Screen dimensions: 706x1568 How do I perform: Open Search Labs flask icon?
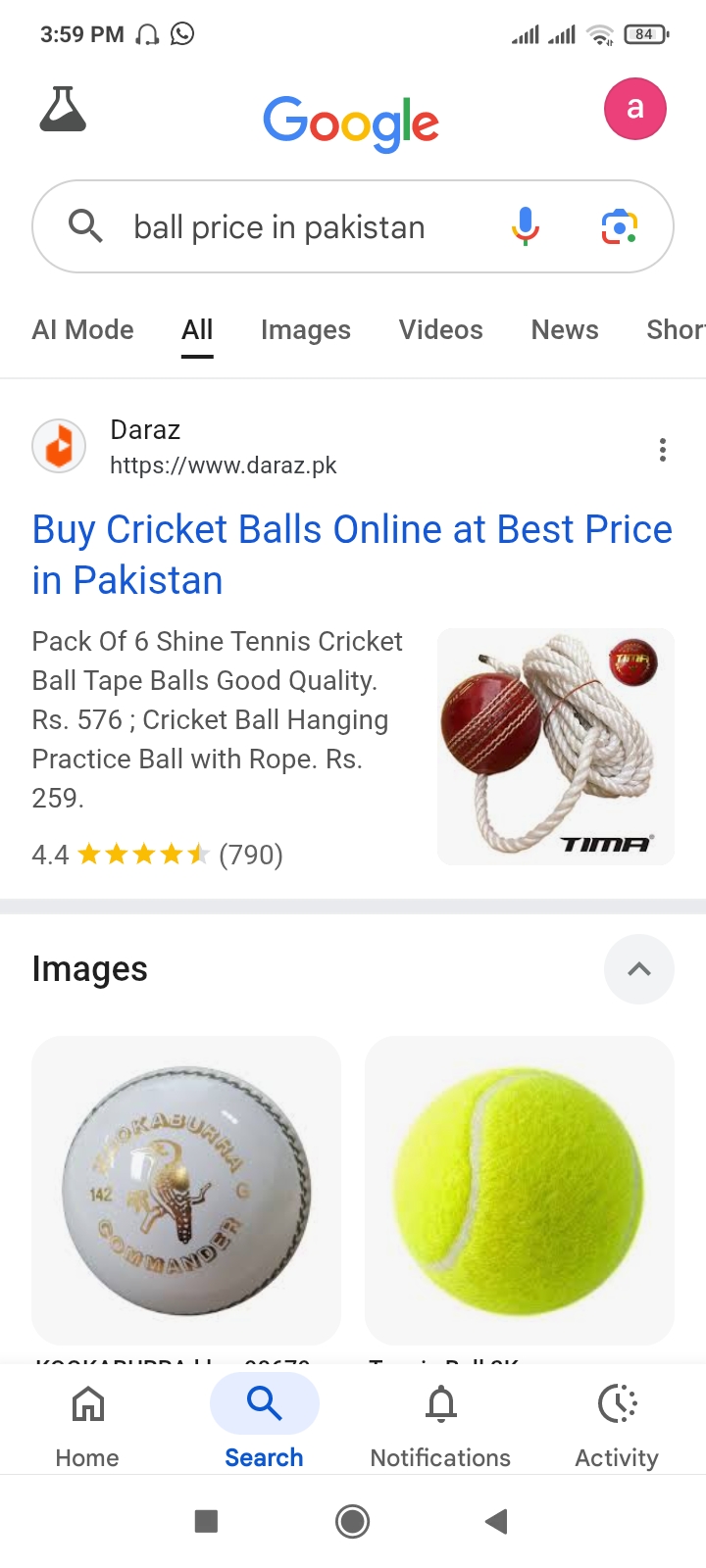point(63,109)
